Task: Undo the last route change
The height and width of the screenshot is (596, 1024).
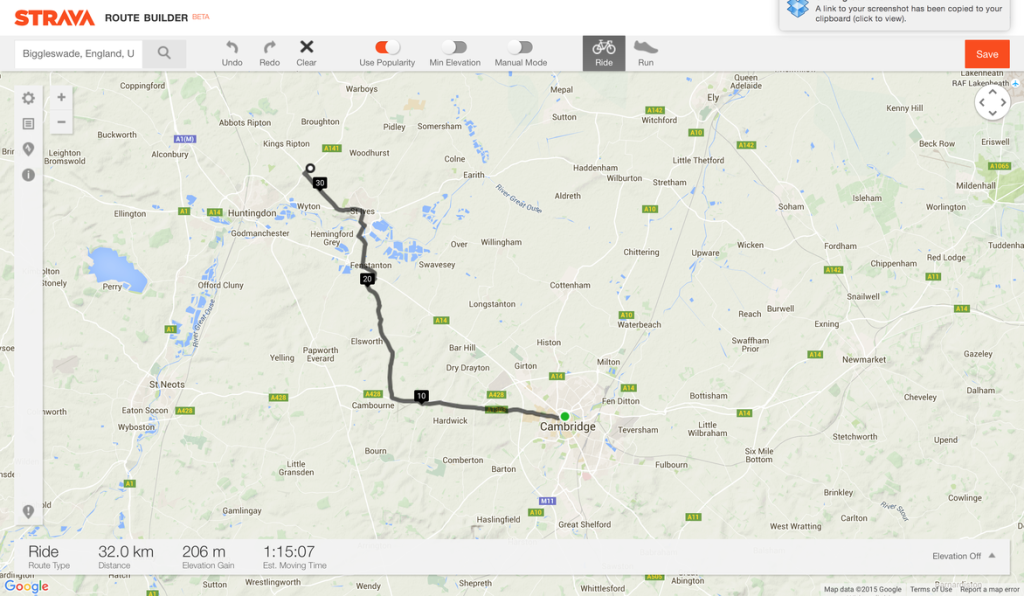Action: click(232, 53)
